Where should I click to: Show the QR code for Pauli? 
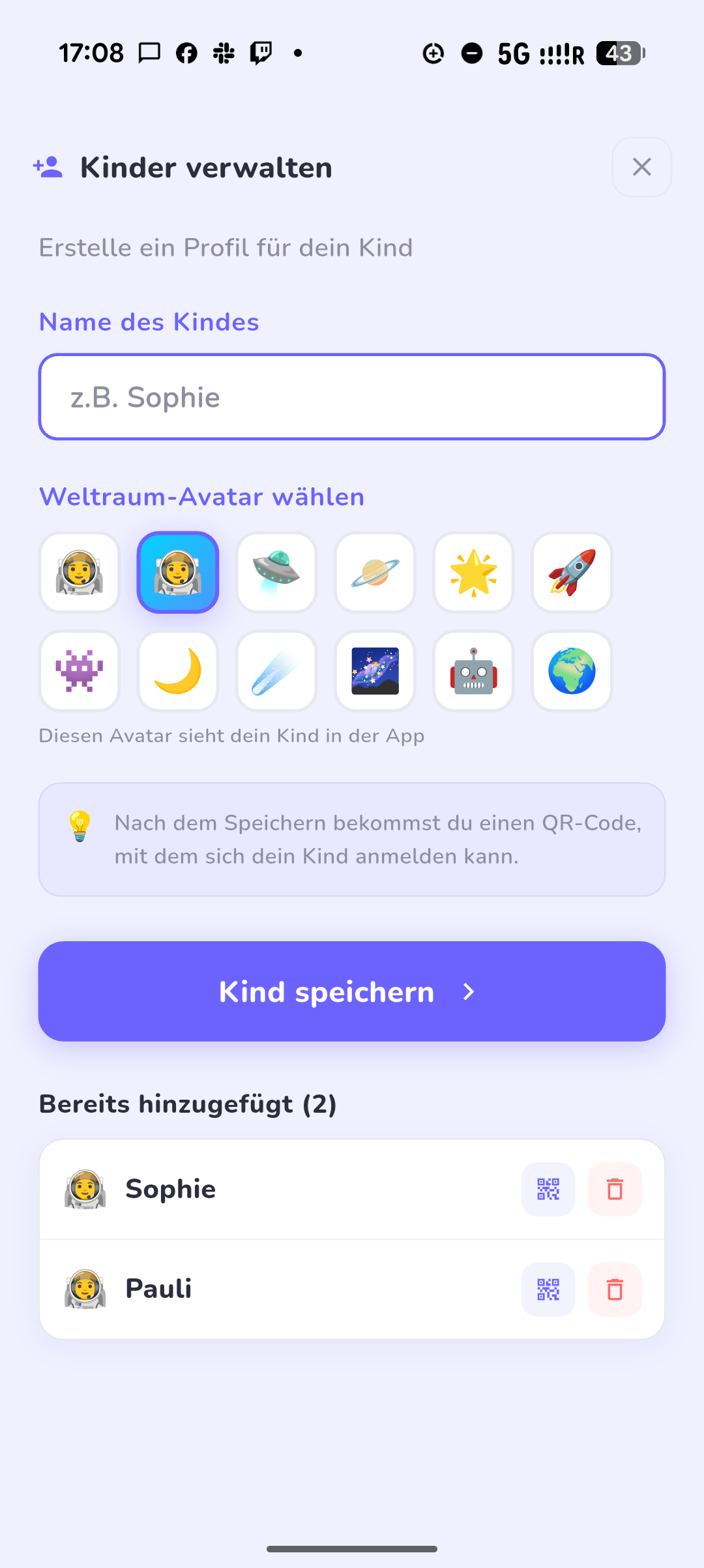(x=548, y=1289)
